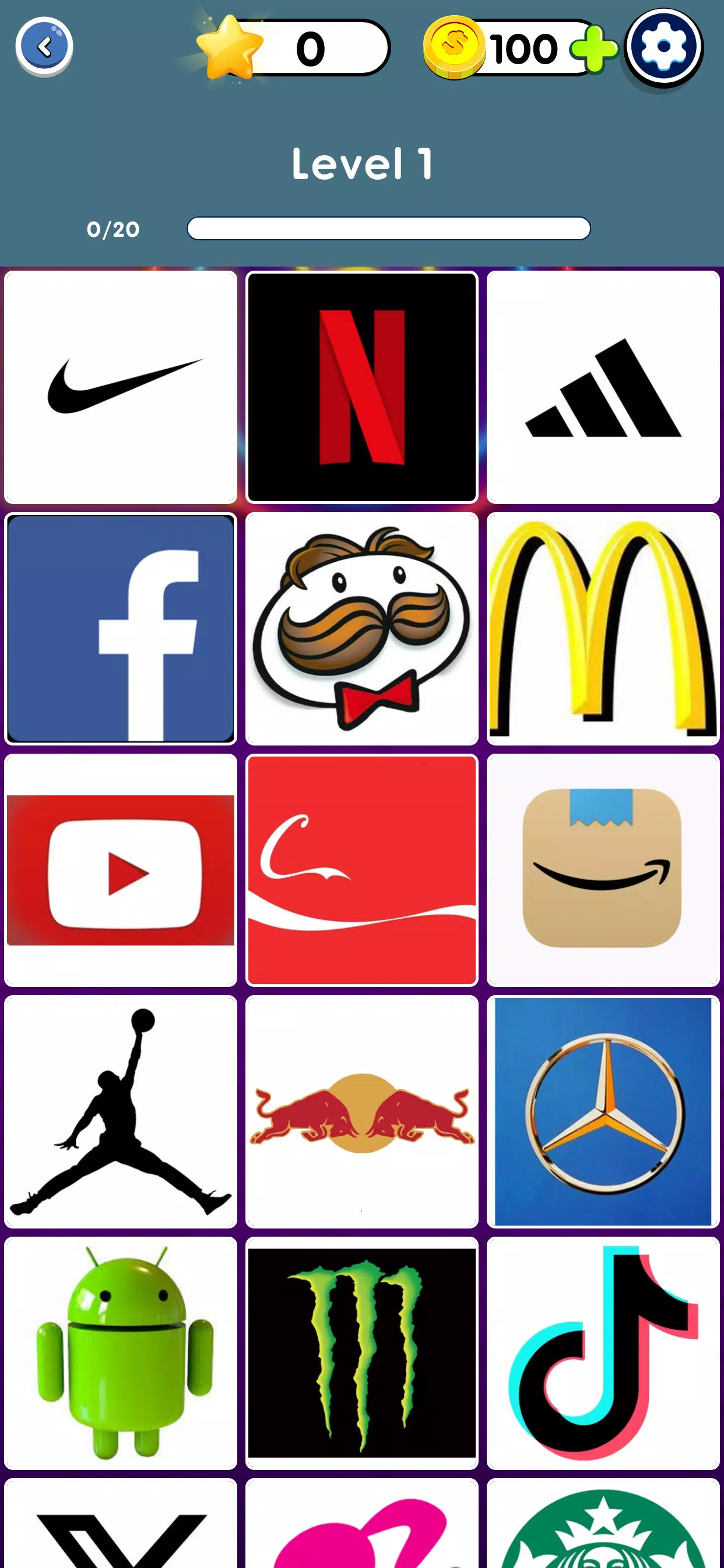Select the red N logo tile

(x=361, y=387)
